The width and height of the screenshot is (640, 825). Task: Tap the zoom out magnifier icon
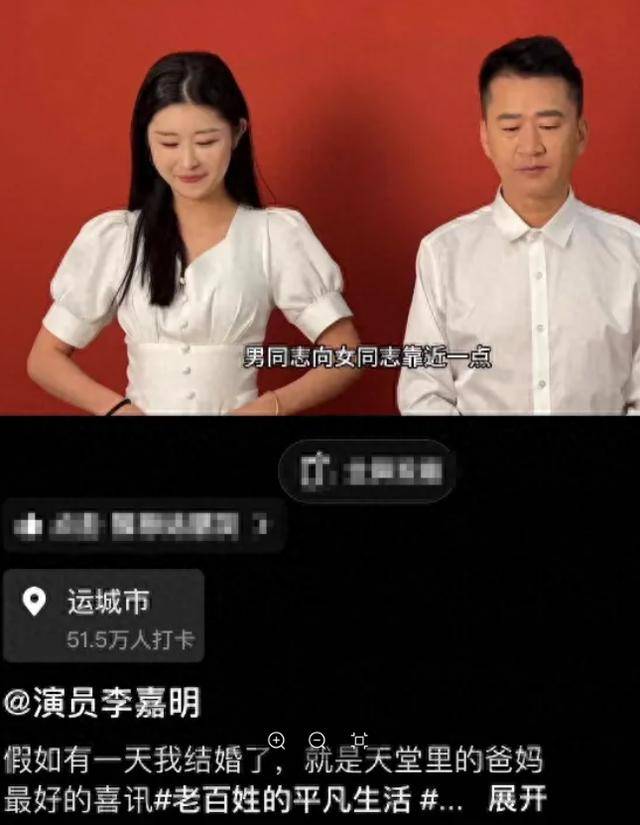coord(317,740)
